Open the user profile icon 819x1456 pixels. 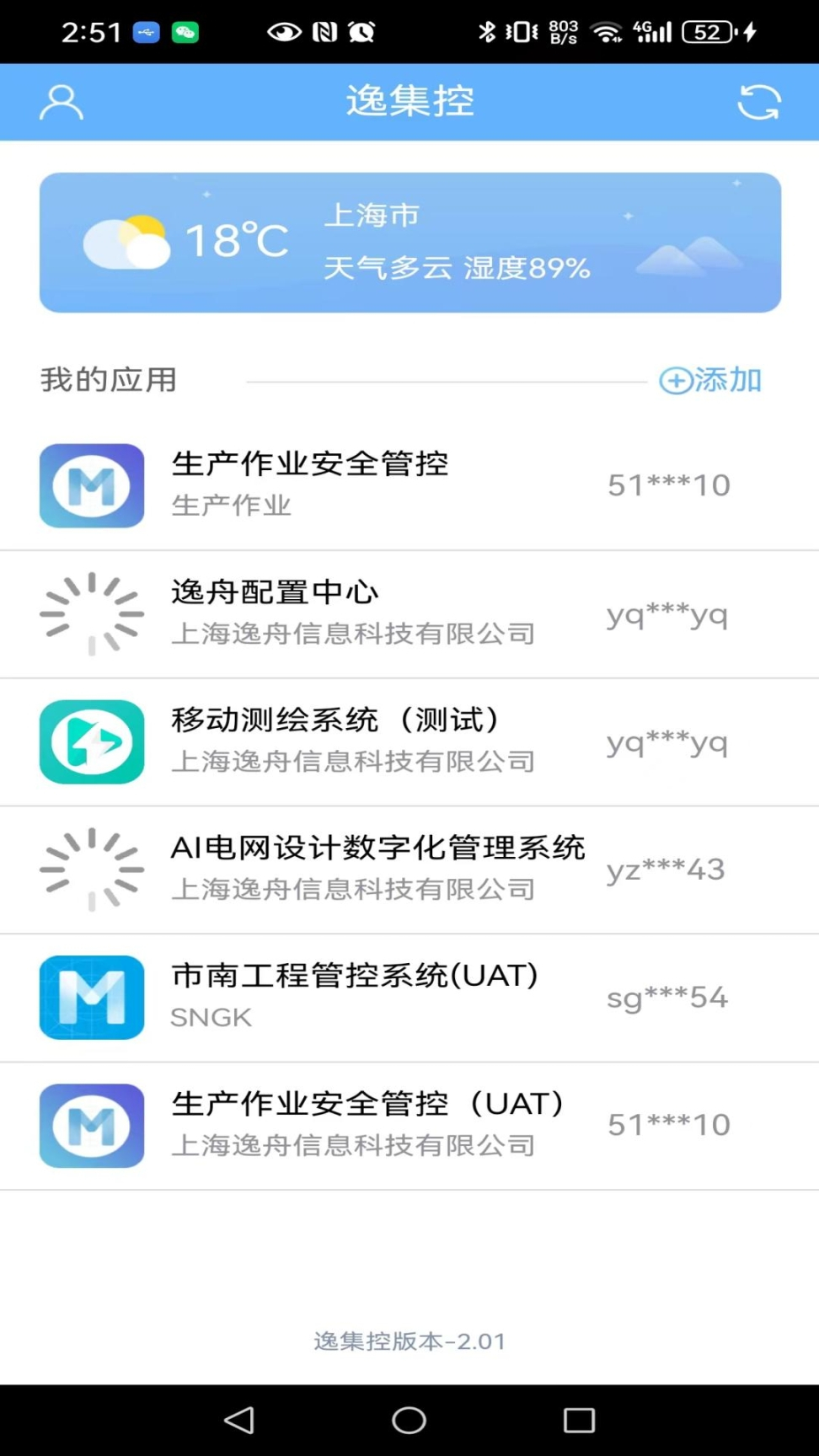point(61,103)
